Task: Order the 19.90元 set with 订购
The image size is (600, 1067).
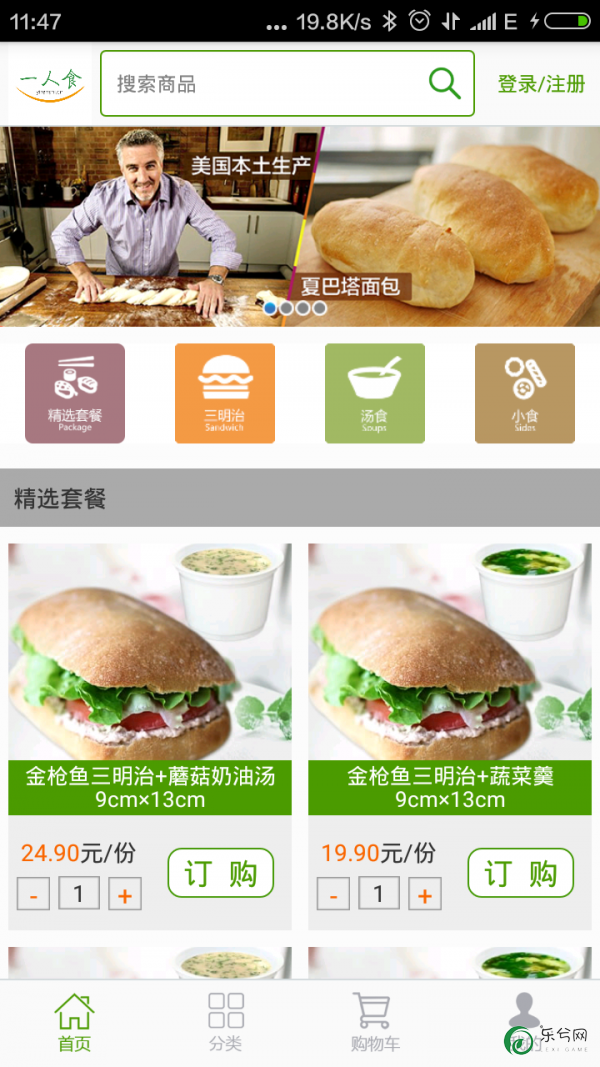Action: (x=520, y=873)
